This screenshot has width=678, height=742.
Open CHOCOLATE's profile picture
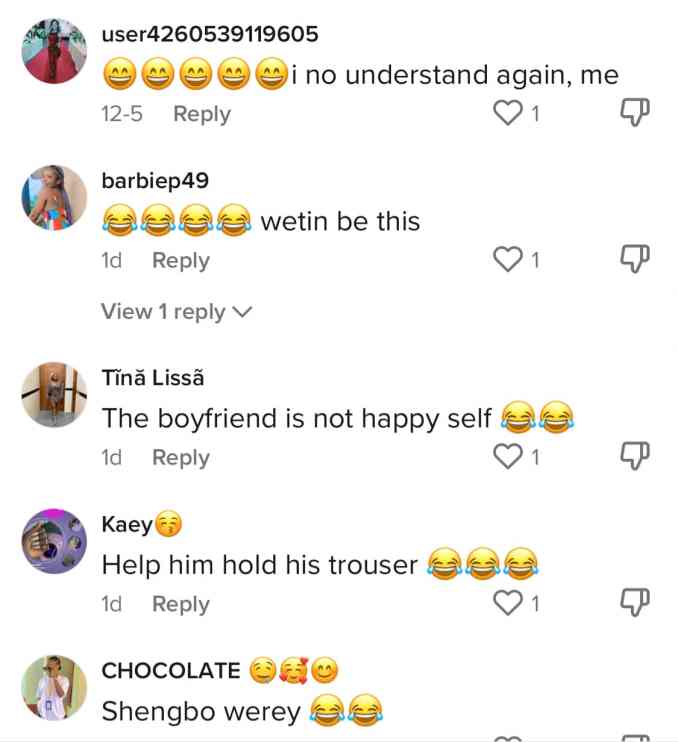[54, 688]
